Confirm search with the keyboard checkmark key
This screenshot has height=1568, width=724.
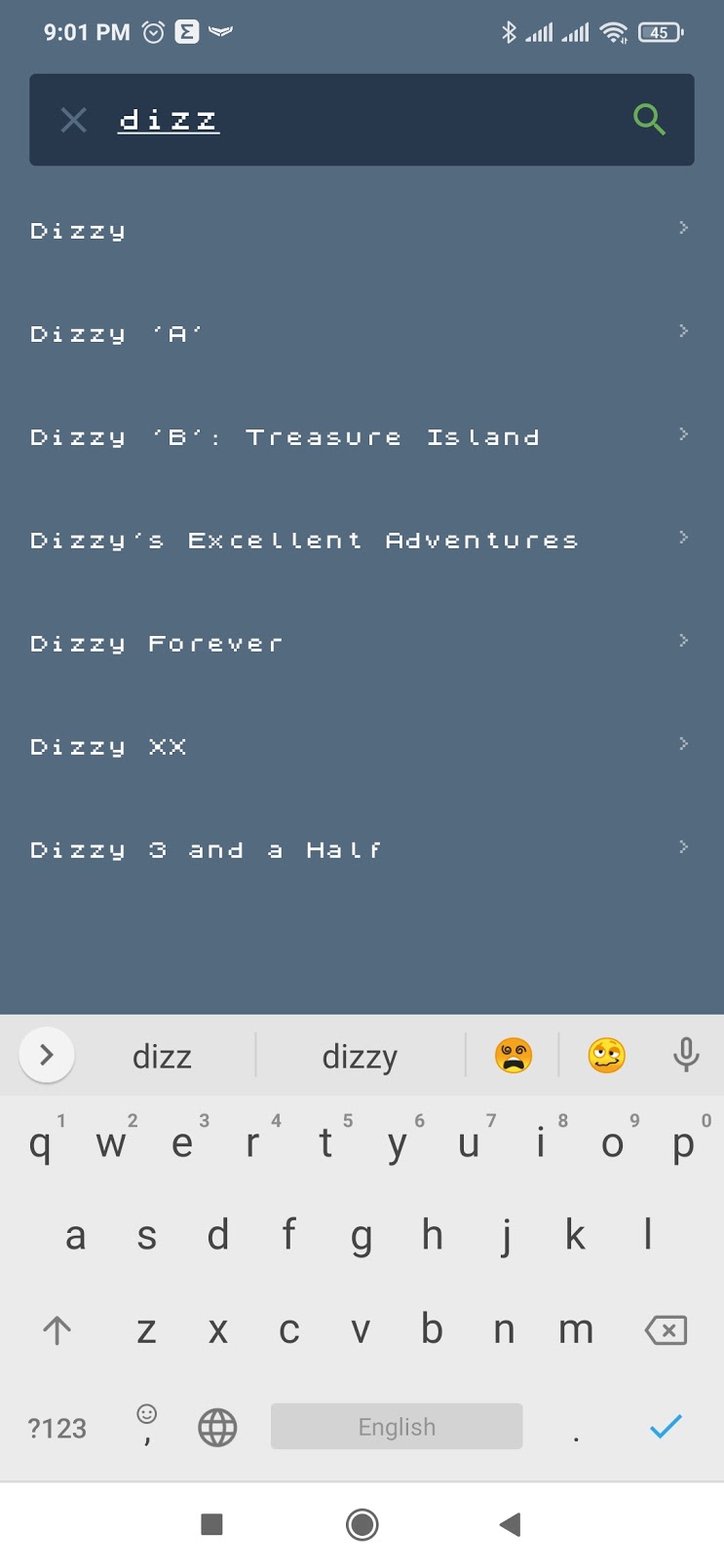(x=666, y=1427)
